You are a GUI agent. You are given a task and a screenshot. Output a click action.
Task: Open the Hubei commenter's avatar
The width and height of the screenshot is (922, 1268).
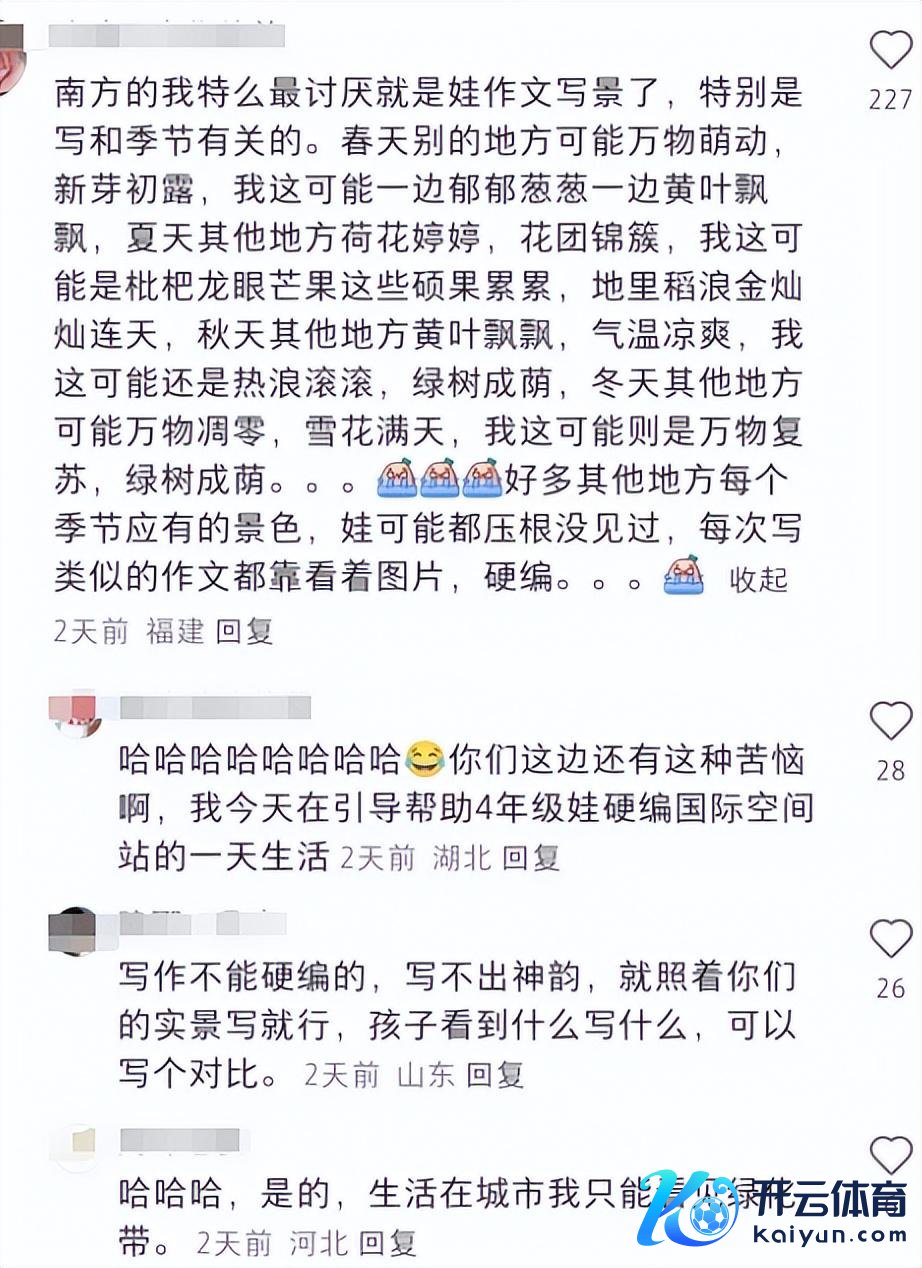pyautogui.click(x=74, y=712)
